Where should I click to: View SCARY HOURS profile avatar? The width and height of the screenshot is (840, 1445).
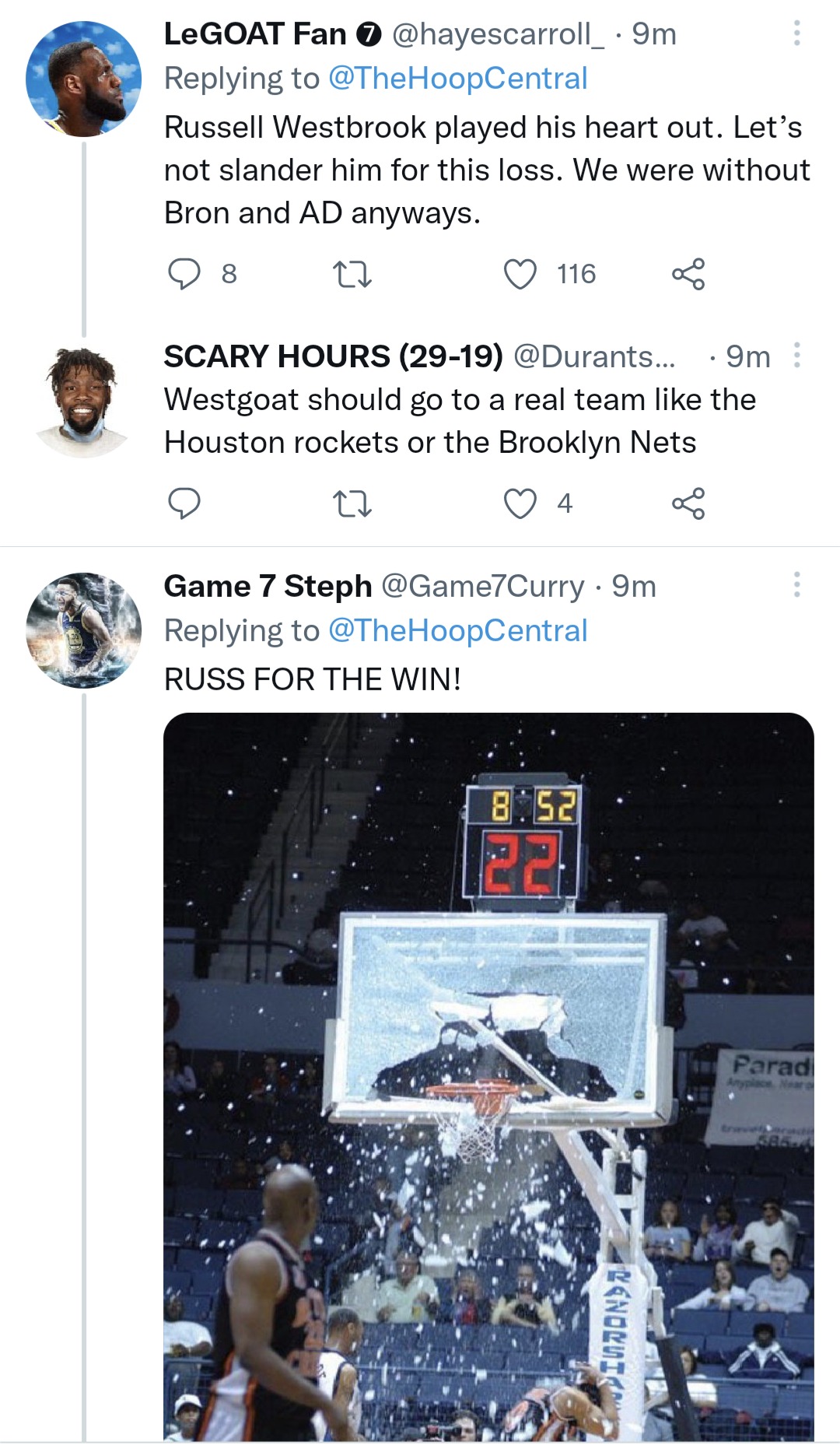click(84, 402)
